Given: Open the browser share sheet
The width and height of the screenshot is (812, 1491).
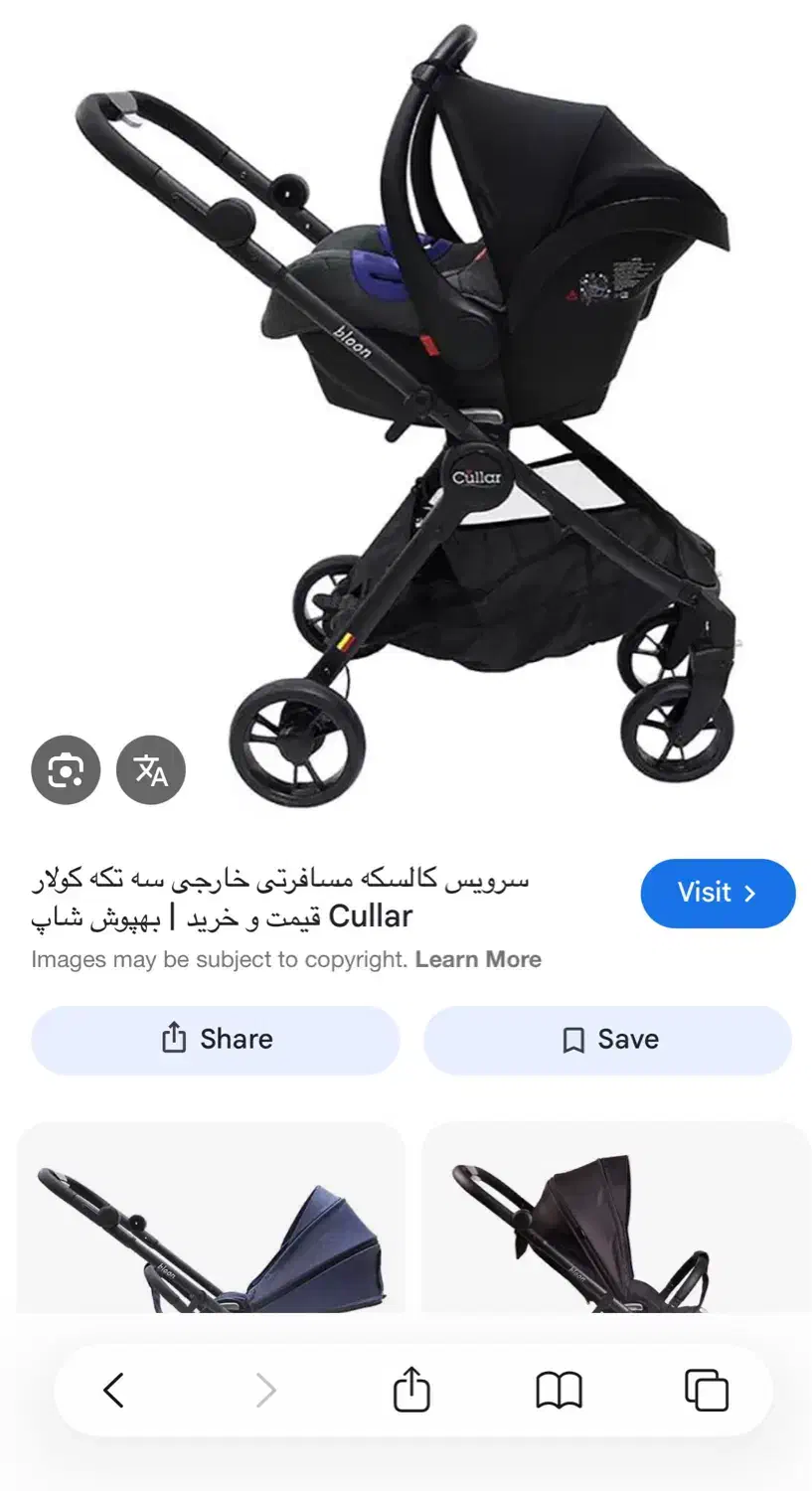Looking at the screenshot, I should [411, 1390].
